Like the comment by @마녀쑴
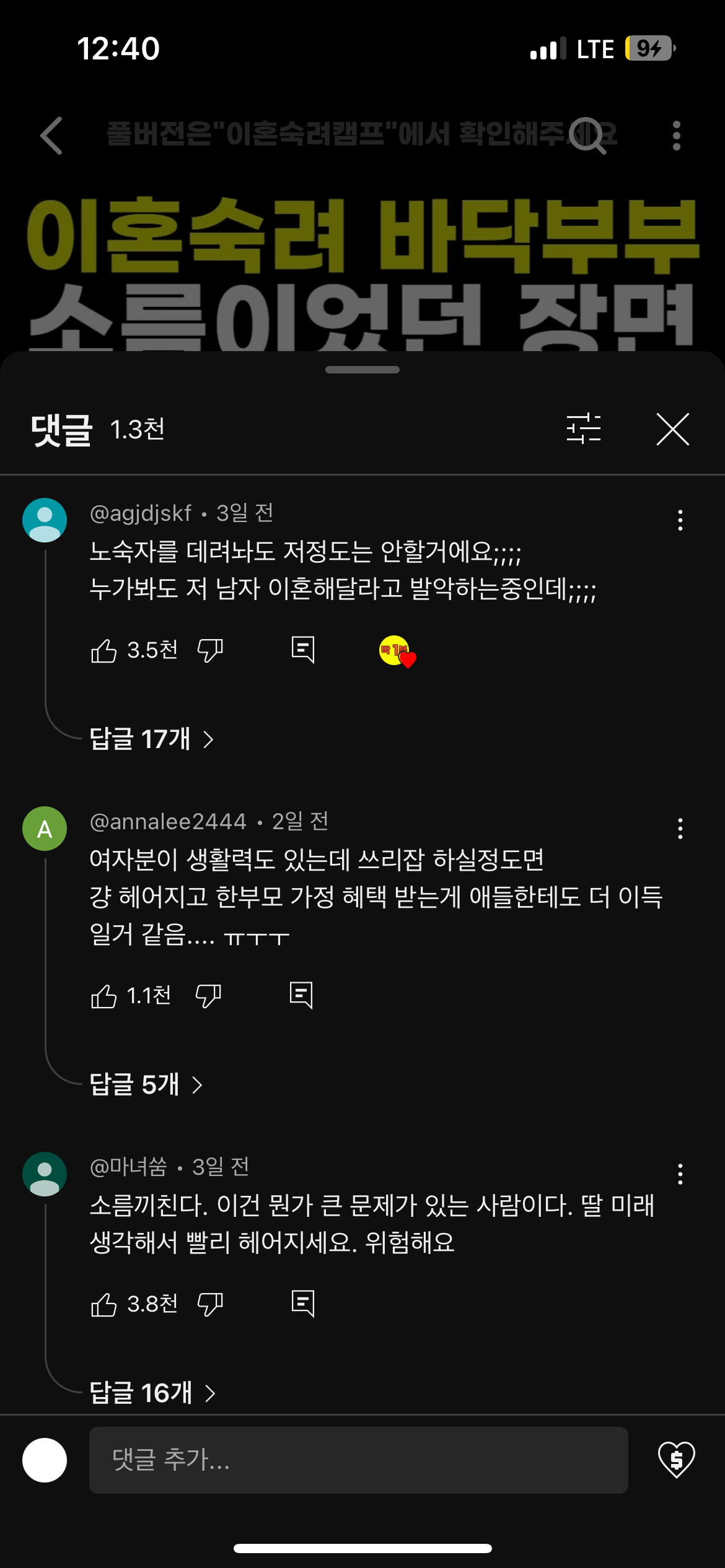The width and height of the screenshot is (725, 1568). click(103, 1304)
